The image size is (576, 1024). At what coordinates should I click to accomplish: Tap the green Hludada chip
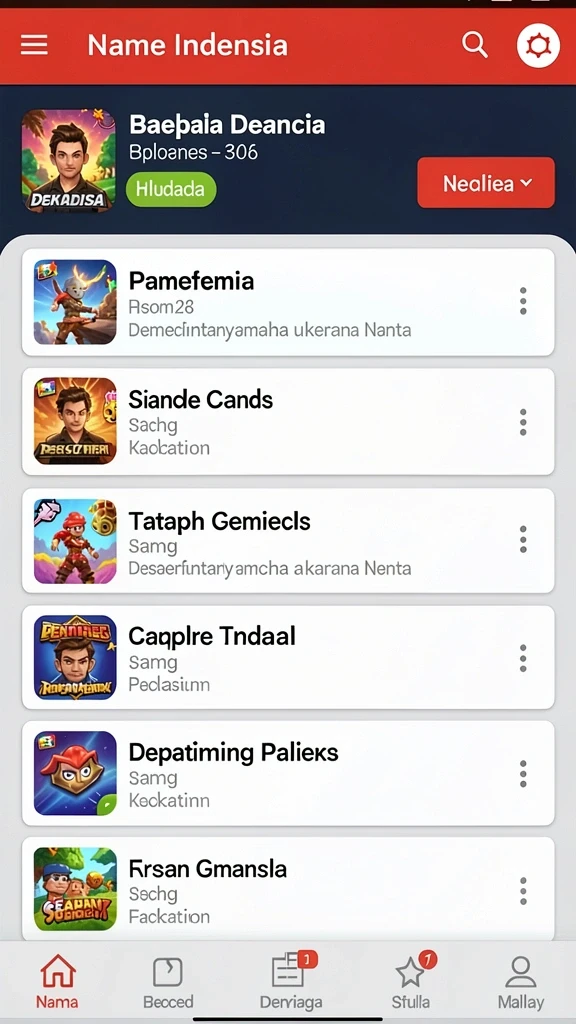click(x=171, y=189)
